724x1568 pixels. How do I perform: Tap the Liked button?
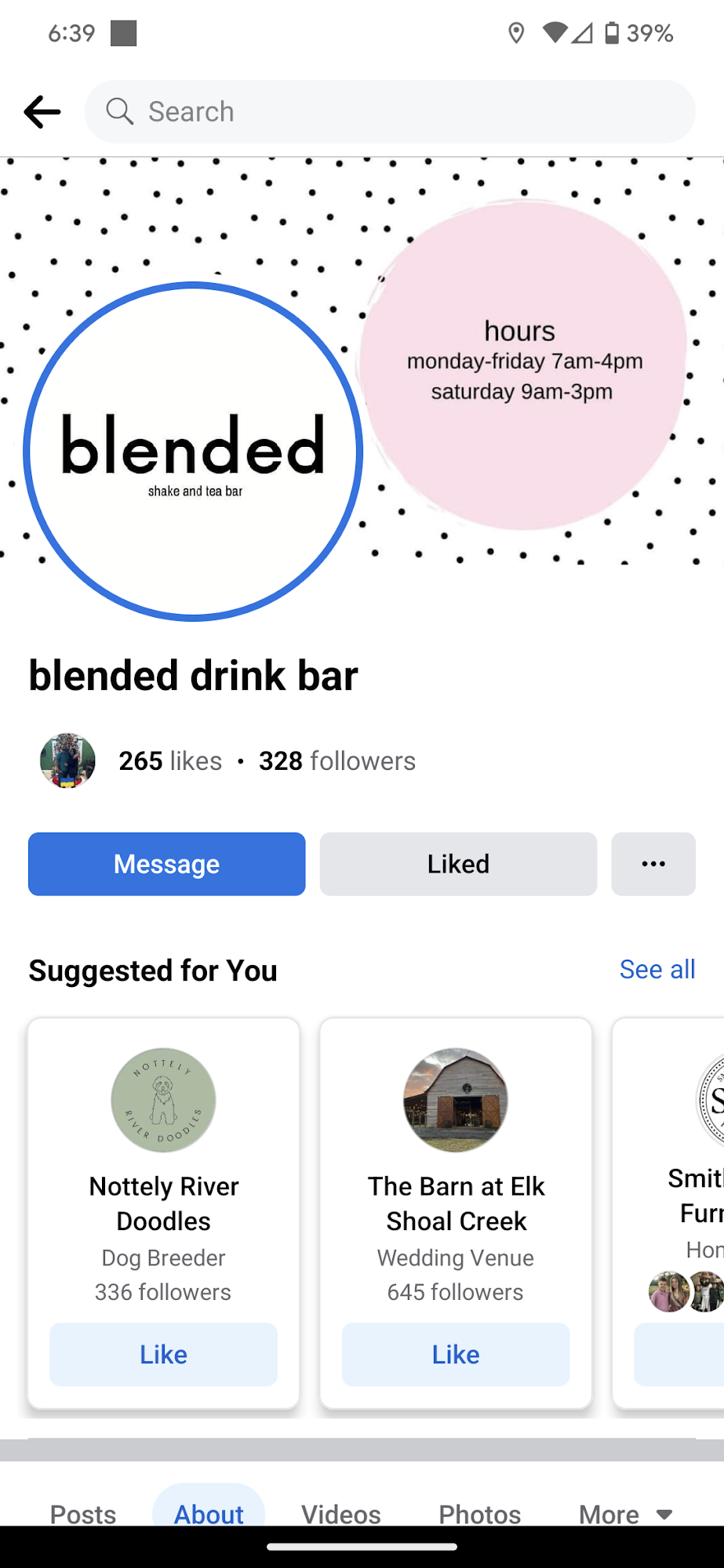(458, 864)
